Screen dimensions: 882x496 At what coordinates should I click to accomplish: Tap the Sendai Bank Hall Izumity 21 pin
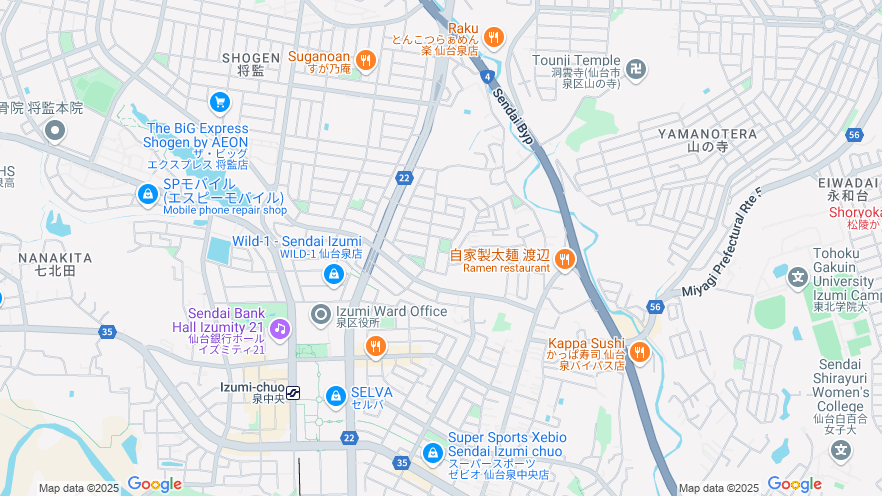pyautogui.click(x=279, y=328)
